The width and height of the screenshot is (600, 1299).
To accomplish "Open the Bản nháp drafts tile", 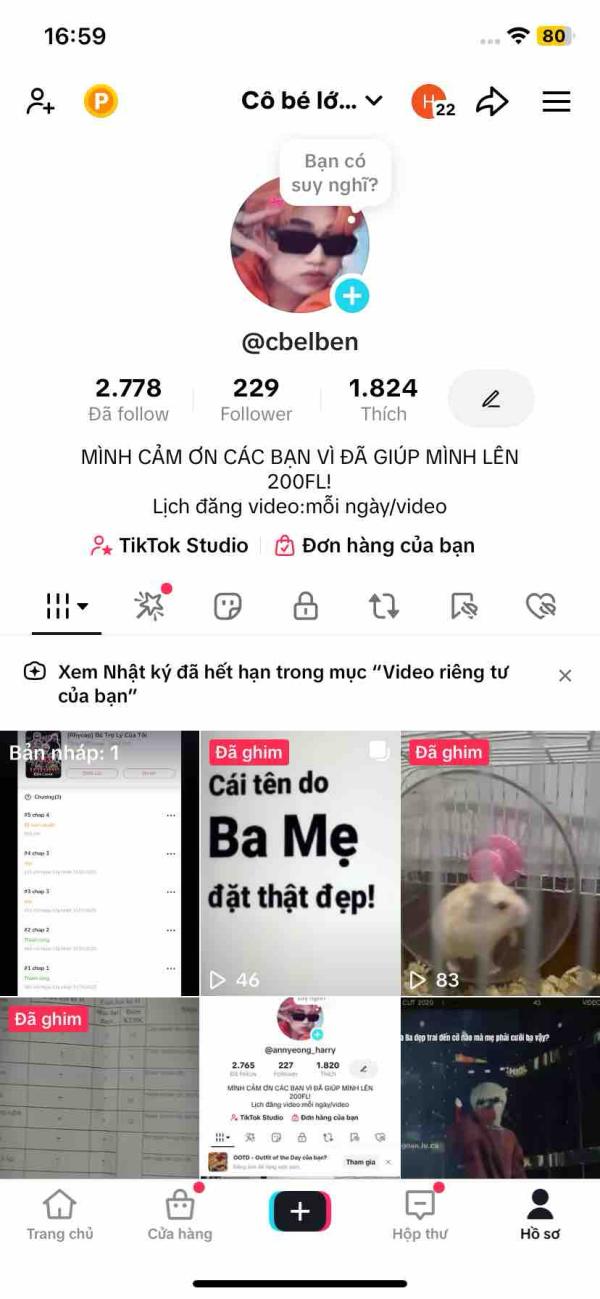I will coord(99,863).
